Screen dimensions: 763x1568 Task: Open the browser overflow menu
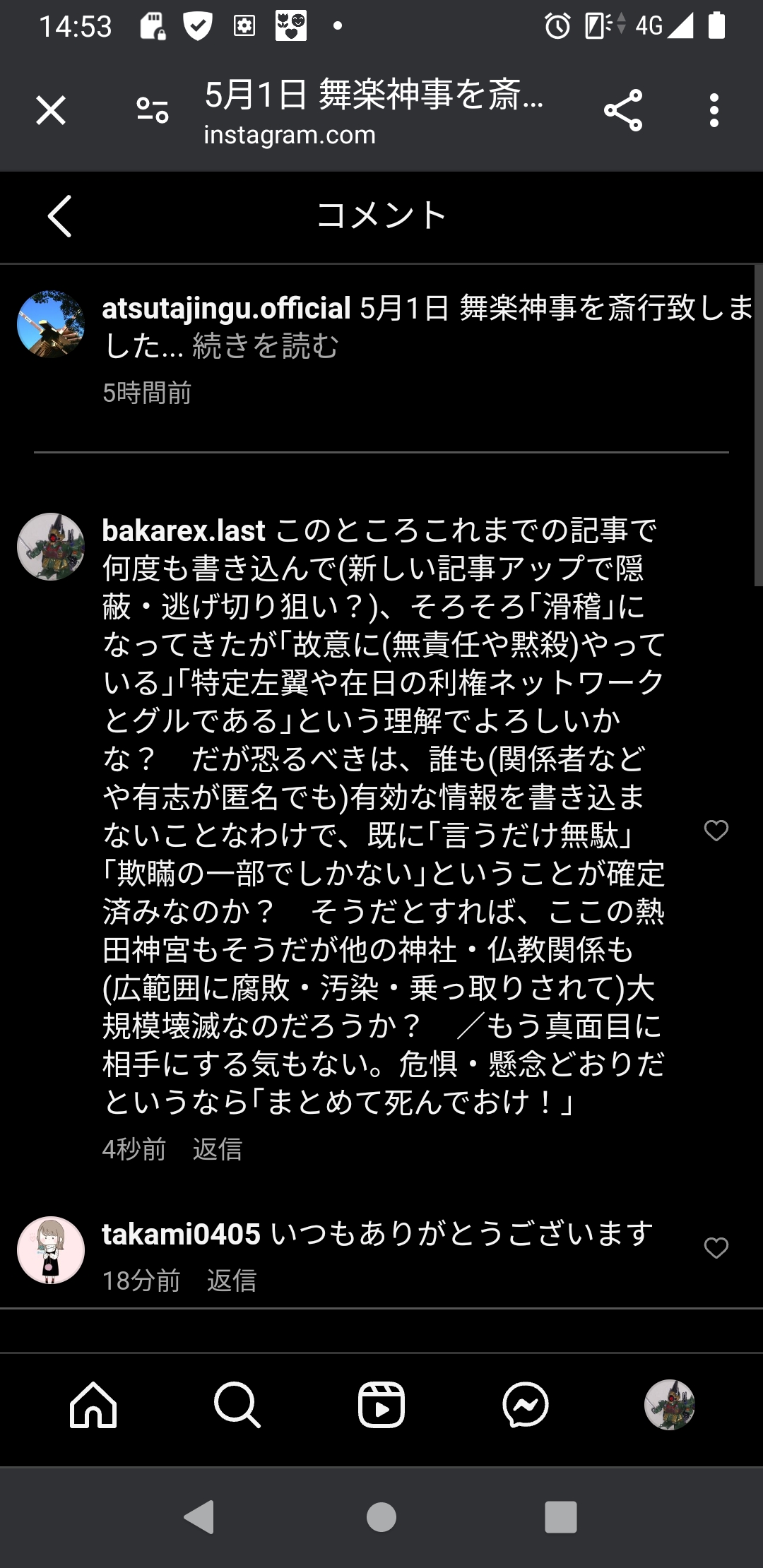[714, 111]
